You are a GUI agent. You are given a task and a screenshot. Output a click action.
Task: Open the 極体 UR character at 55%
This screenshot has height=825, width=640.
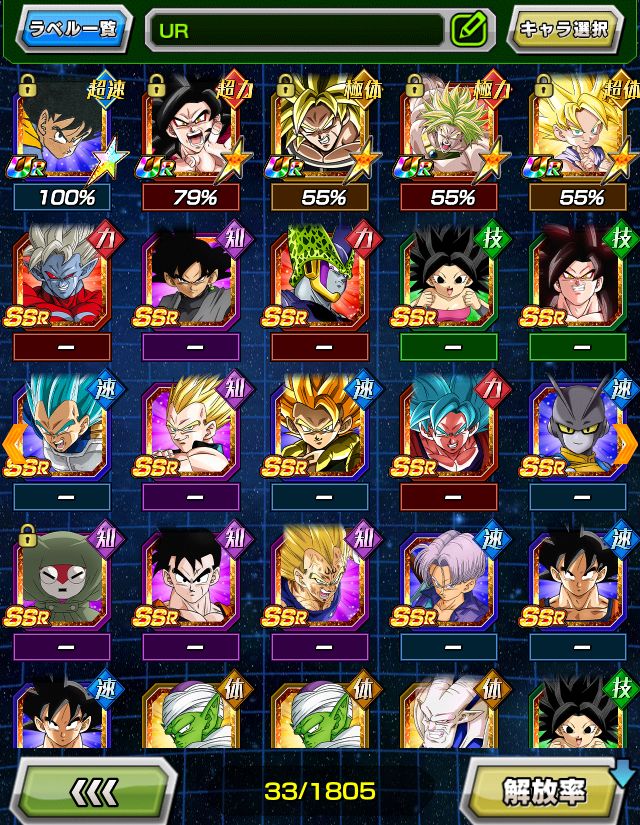pos(322,130)
